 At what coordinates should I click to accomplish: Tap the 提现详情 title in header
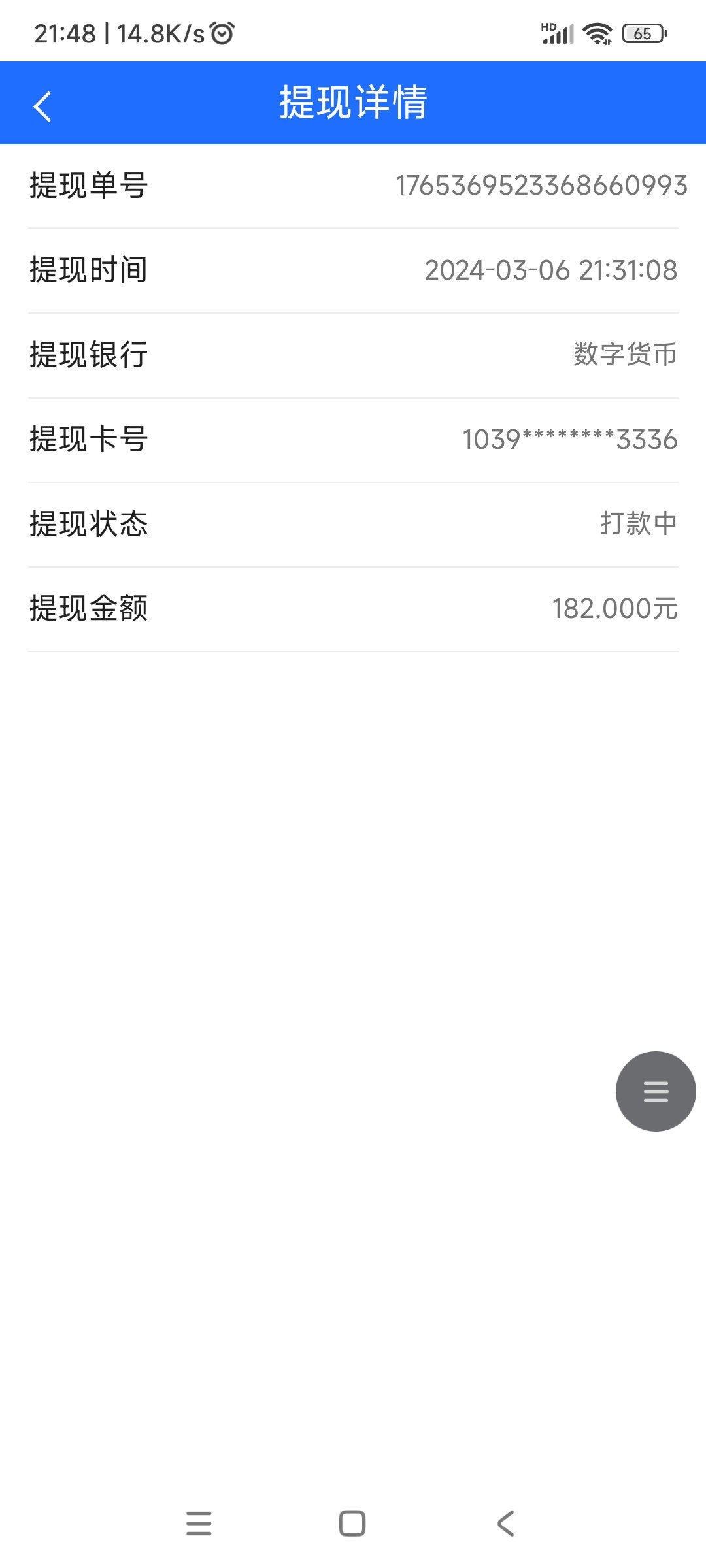point(353,103)
